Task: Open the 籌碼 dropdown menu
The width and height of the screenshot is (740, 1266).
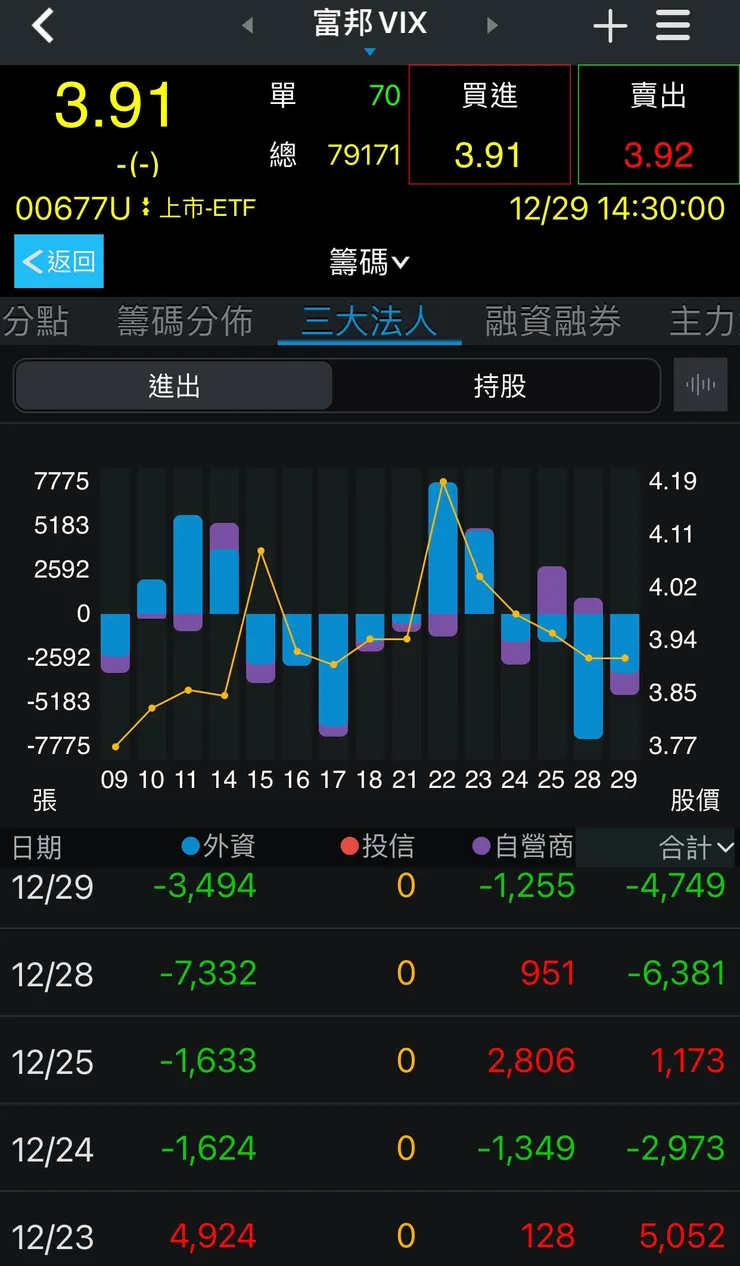Action: click(x=369, y=261)
